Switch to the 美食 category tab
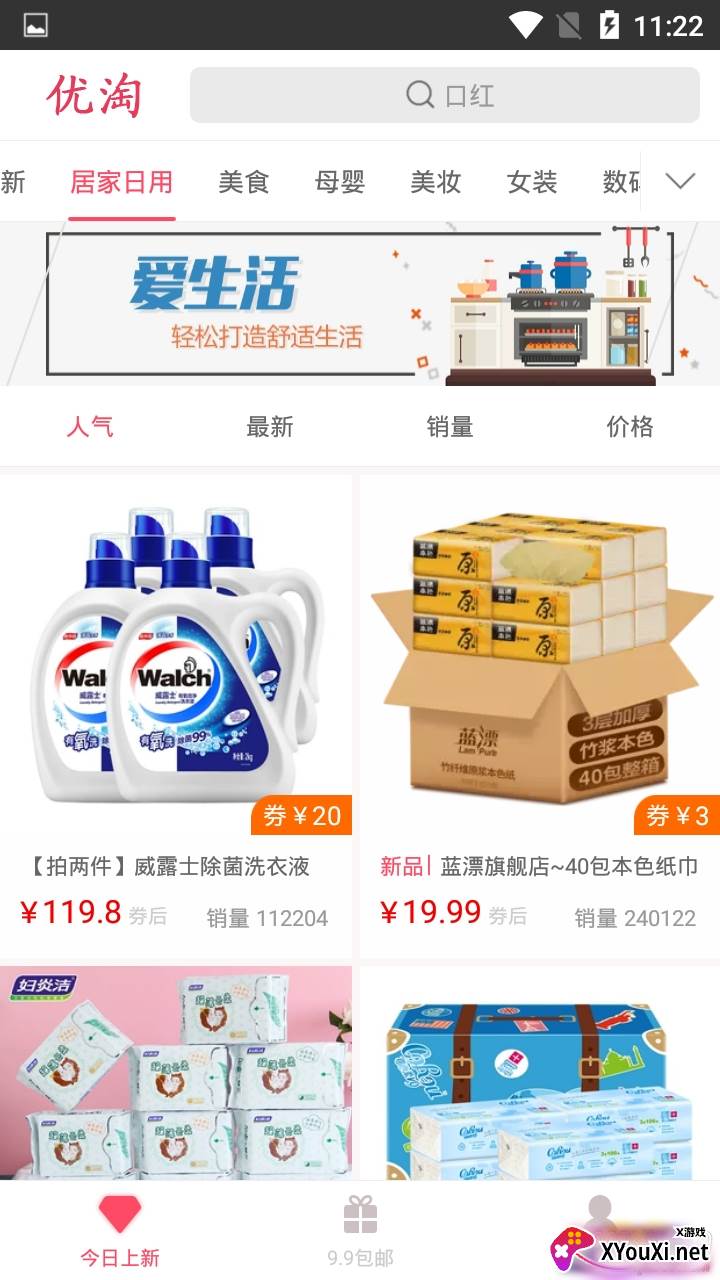 pyautogui.click(x=244, y=182)
